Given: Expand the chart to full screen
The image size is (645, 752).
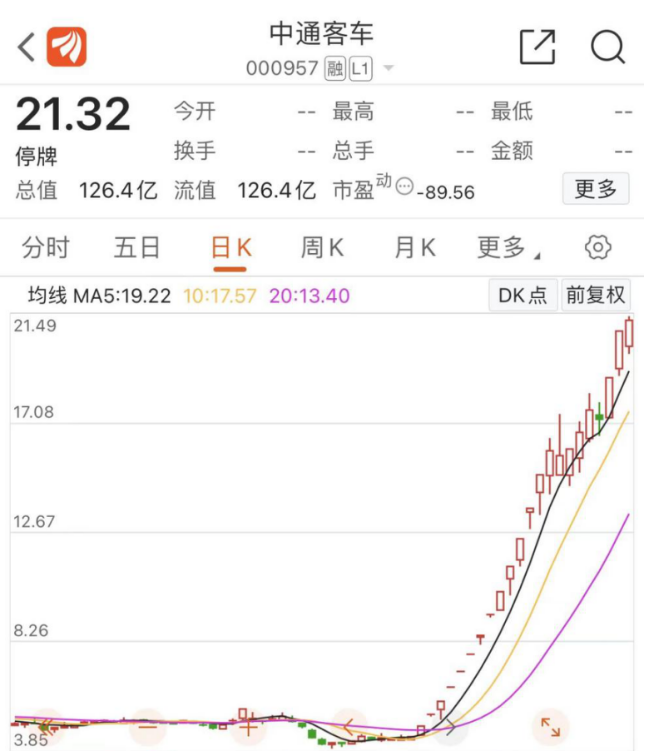Looking at the screenshot, I should coord(550,726).
